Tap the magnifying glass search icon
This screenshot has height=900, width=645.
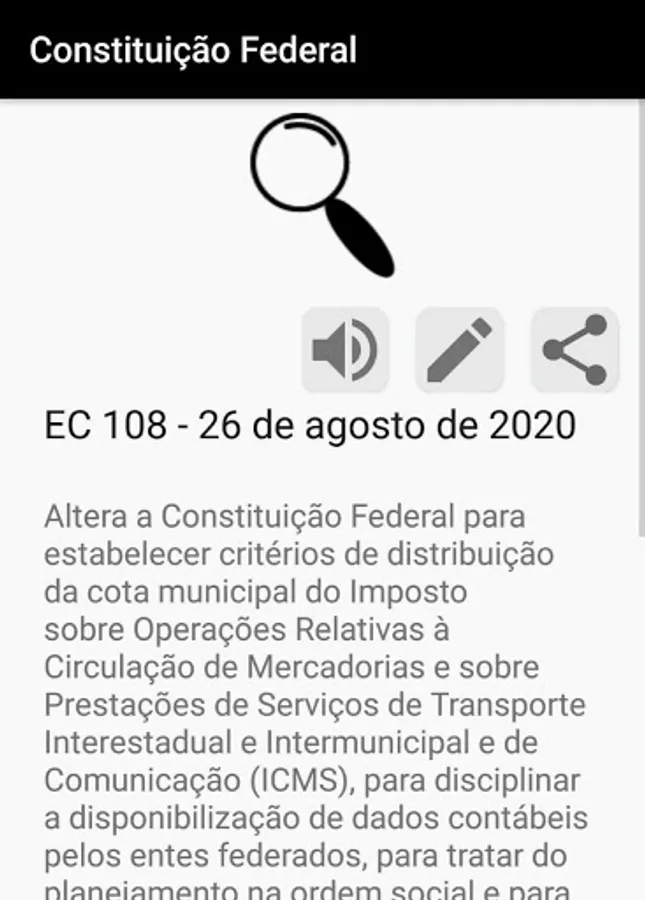(x=321, y=194)
